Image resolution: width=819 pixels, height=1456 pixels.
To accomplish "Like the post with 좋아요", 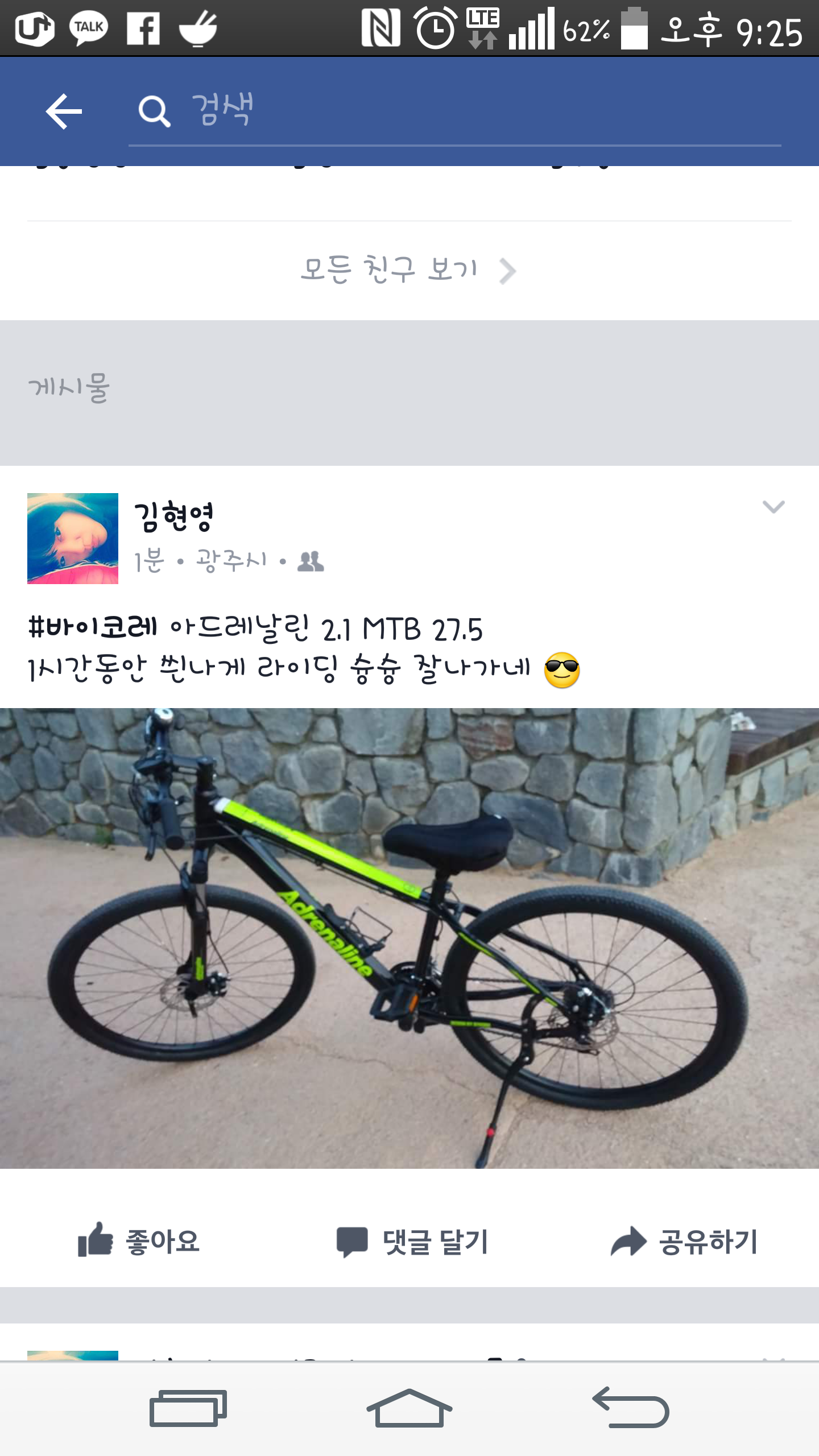I will pyautogui.click(x=139, y=1241).
